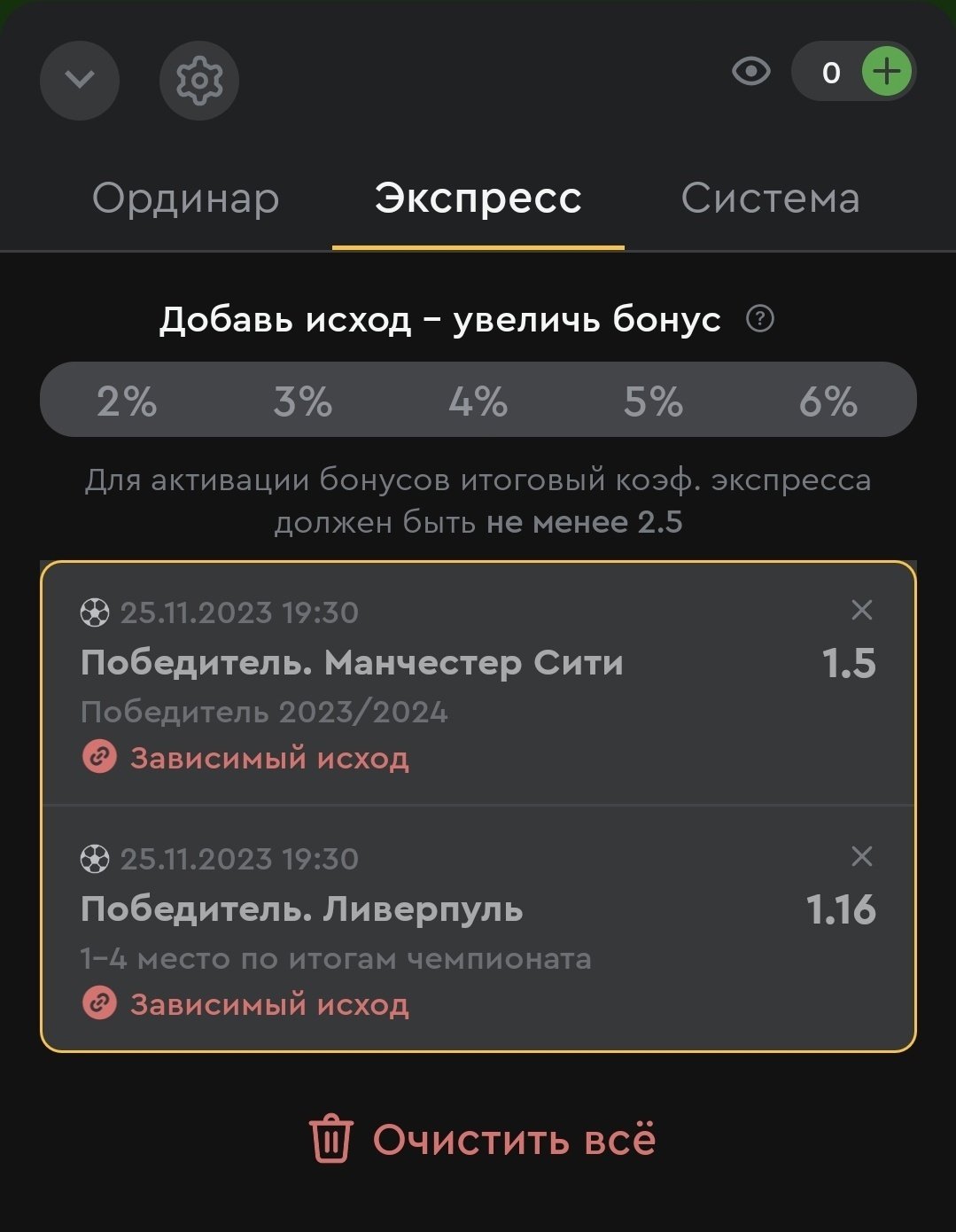The width and height of the screenshot is (956, 1232).
Task: Switch to the Система tab
Action: tap(770, 198)
